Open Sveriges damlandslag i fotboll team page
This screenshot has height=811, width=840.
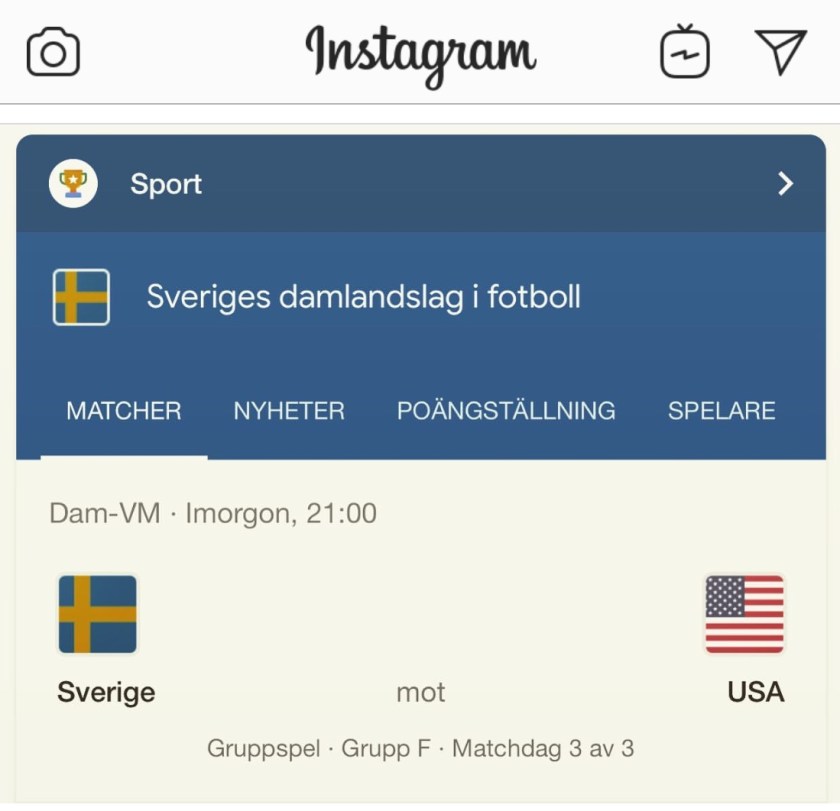click(x=363, y=297)
